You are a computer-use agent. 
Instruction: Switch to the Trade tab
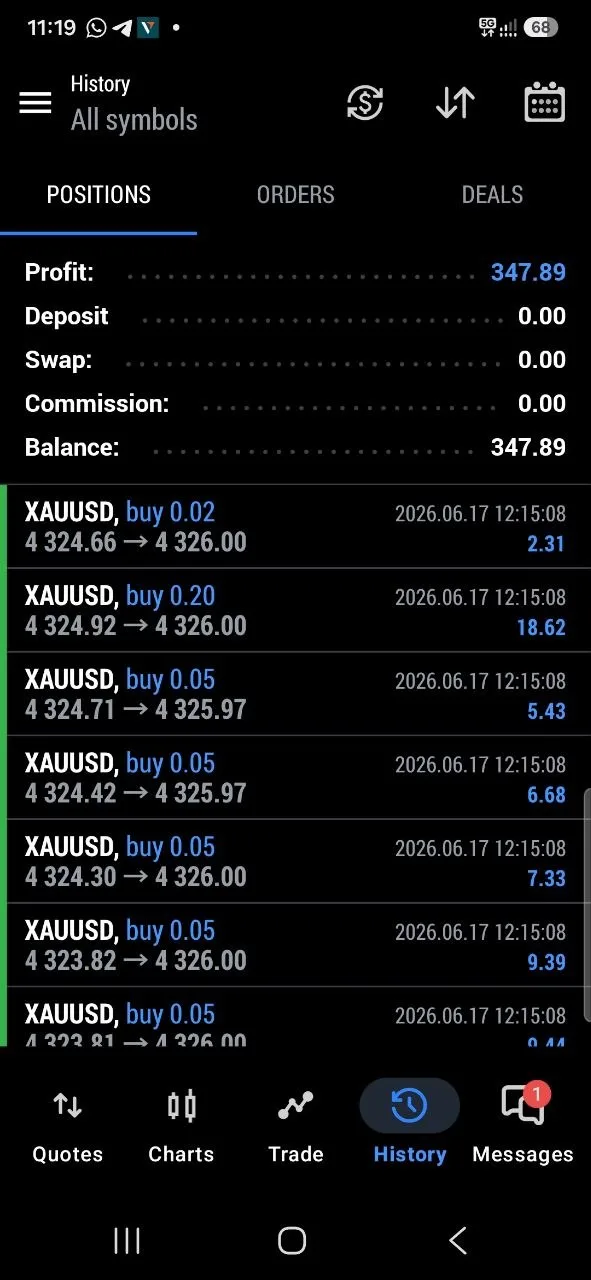(x=296, y=1126)
